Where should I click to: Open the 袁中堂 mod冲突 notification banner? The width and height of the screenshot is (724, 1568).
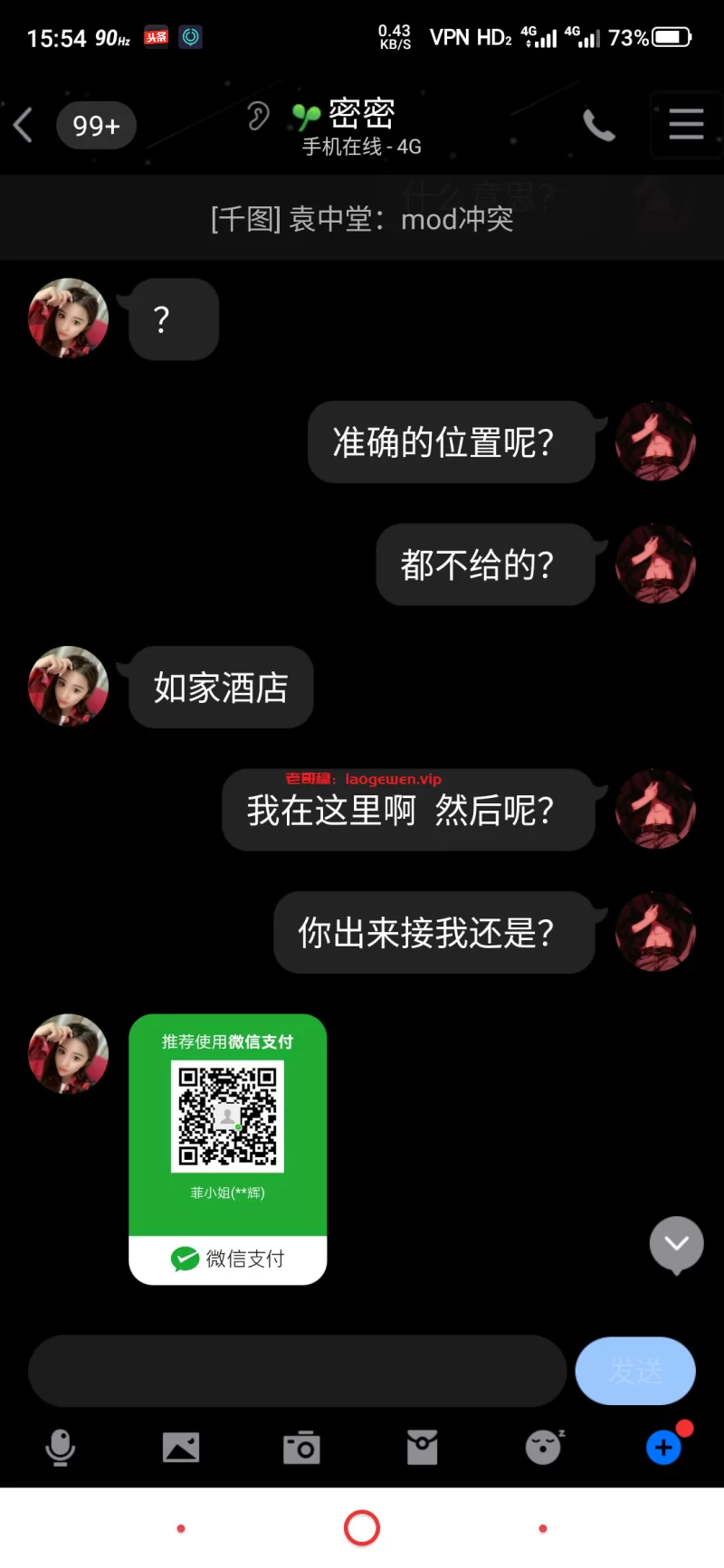(362, 219)
